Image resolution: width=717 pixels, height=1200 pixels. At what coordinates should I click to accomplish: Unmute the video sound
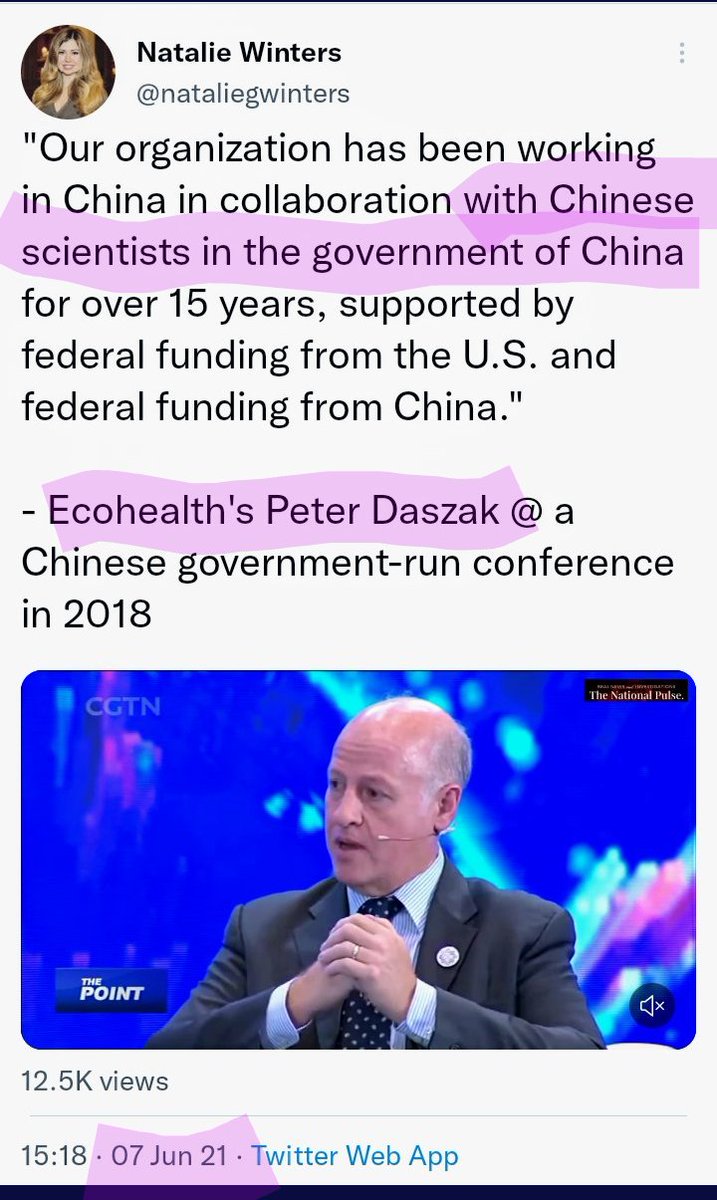tap(653, 1005)
